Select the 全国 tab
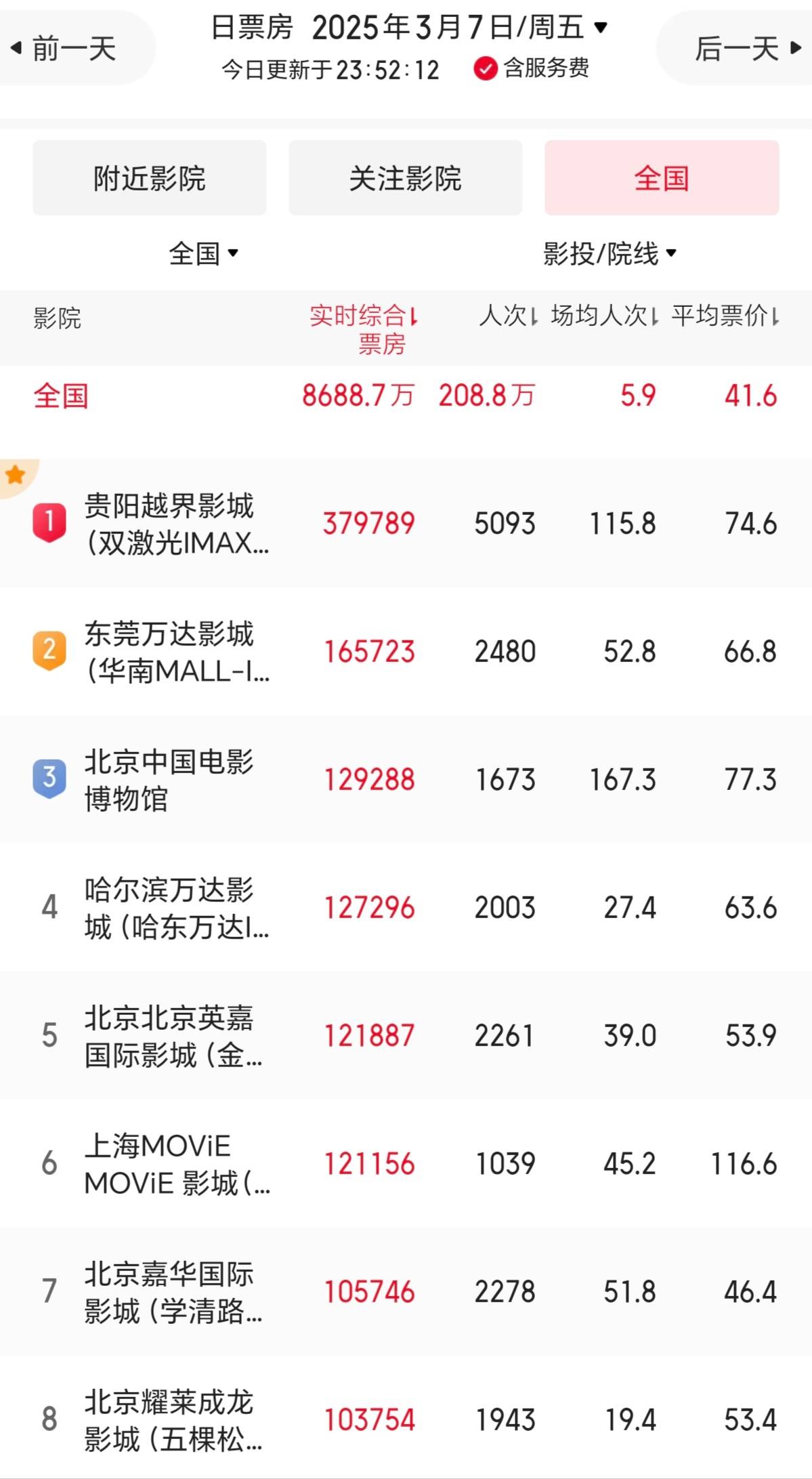The width and height of the screenshot is (812, 1479). pyautogui.click(x=661, y=178)
